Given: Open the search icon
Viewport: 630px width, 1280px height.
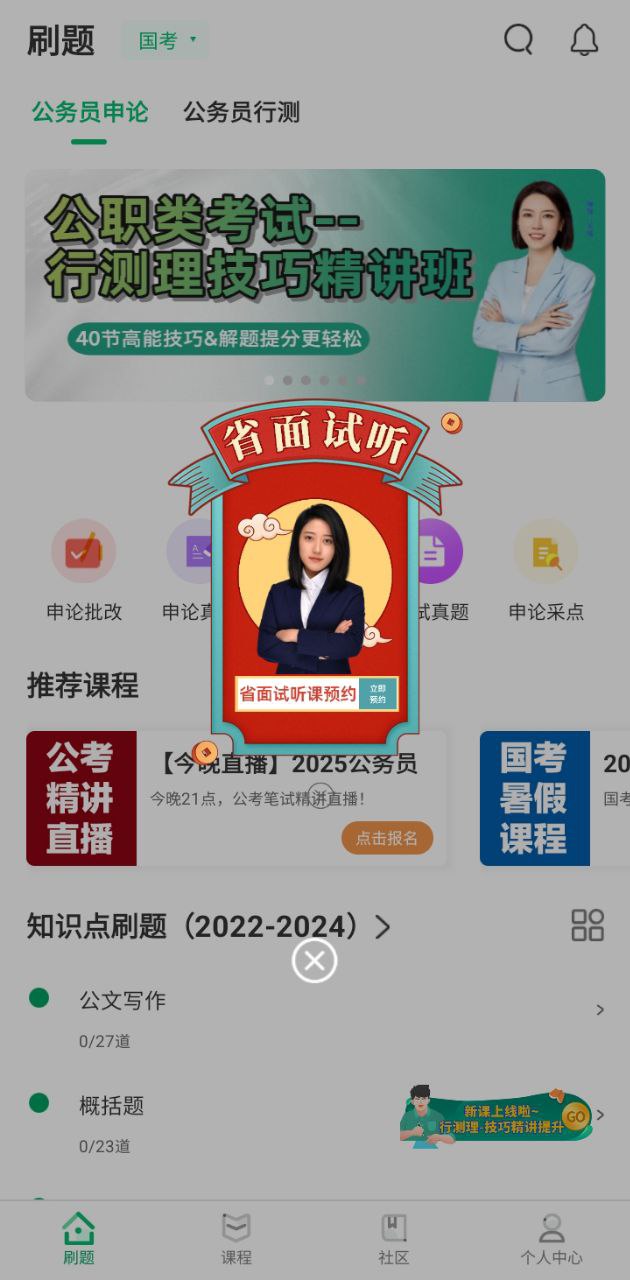Looking at the screenshot, I should (x=518, y=40).
